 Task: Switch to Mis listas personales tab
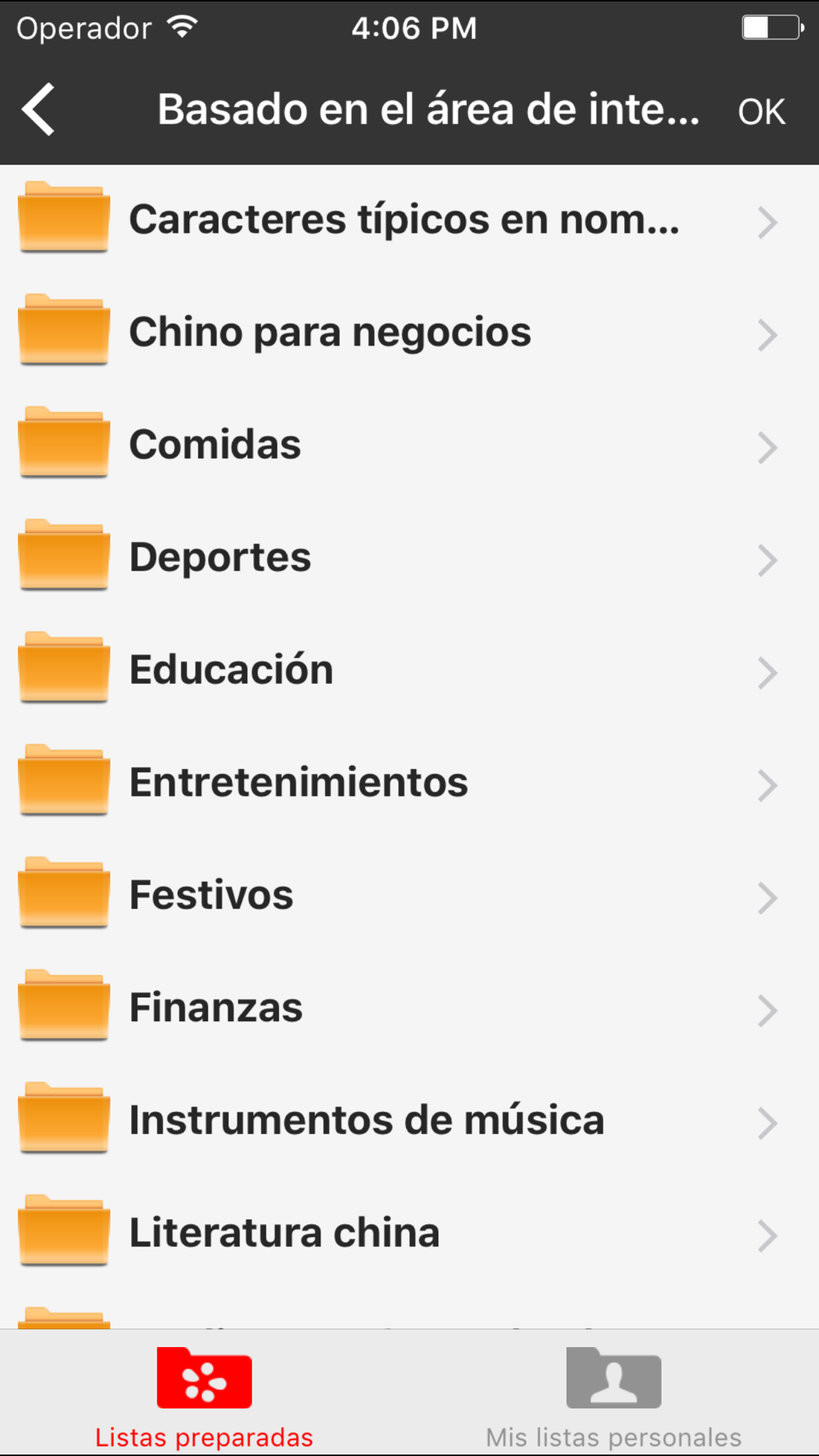click(x=614, y=1398)
